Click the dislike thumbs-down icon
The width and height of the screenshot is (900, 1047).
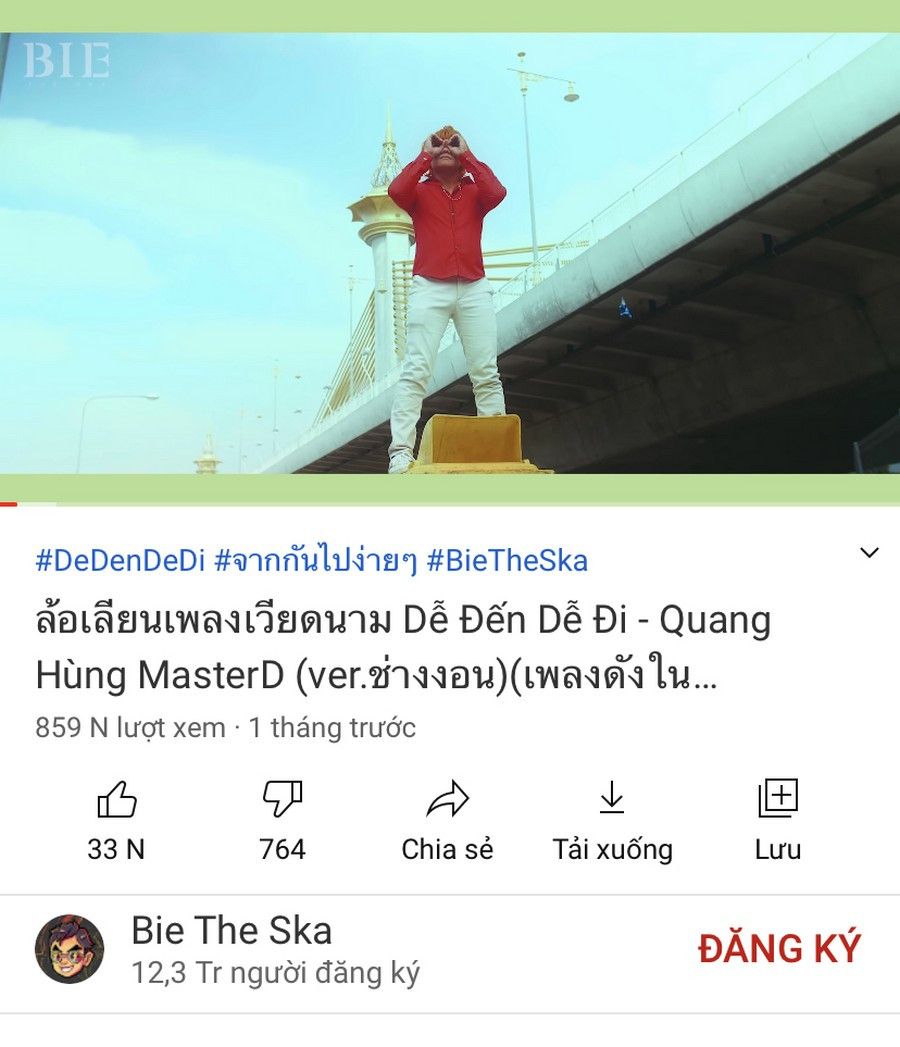(x=284, y=799)
